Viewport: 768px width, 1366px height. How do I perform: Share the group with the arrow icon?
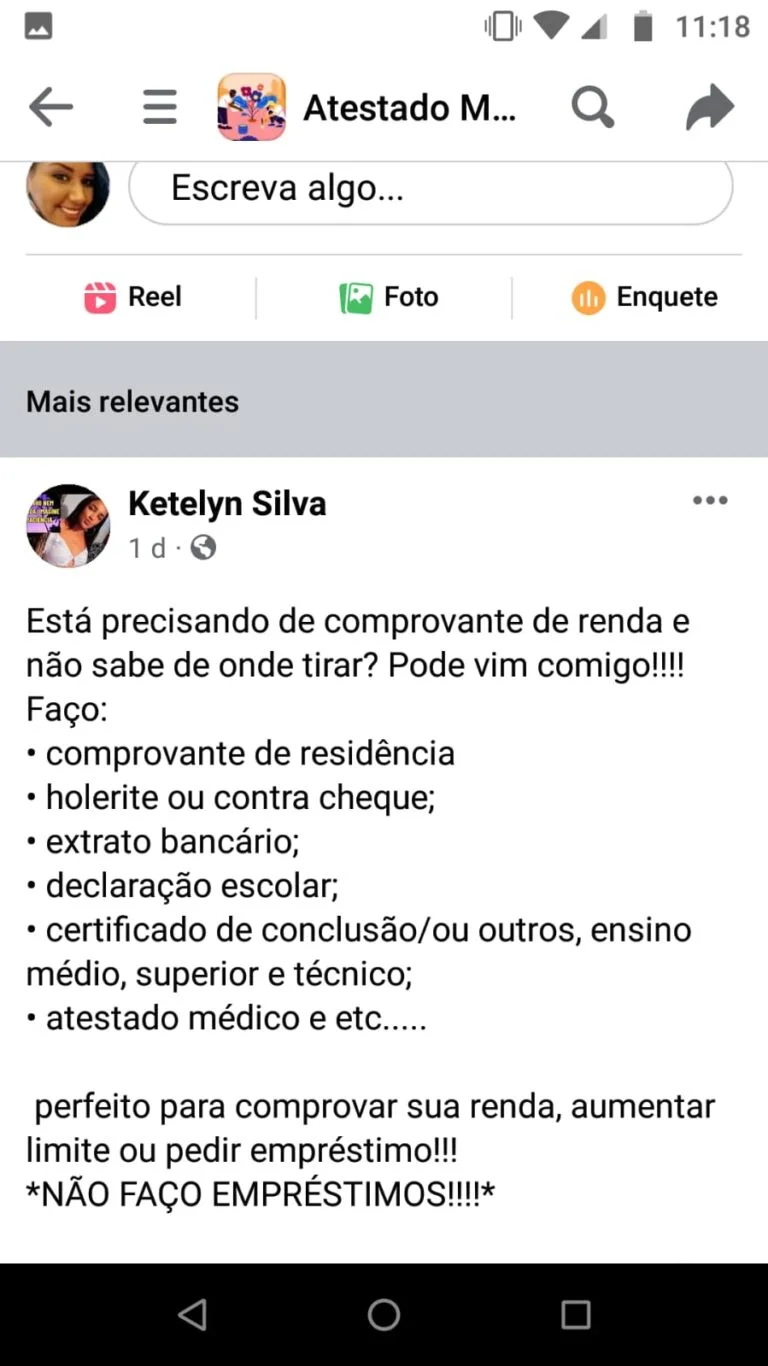(x=710, y=107)
